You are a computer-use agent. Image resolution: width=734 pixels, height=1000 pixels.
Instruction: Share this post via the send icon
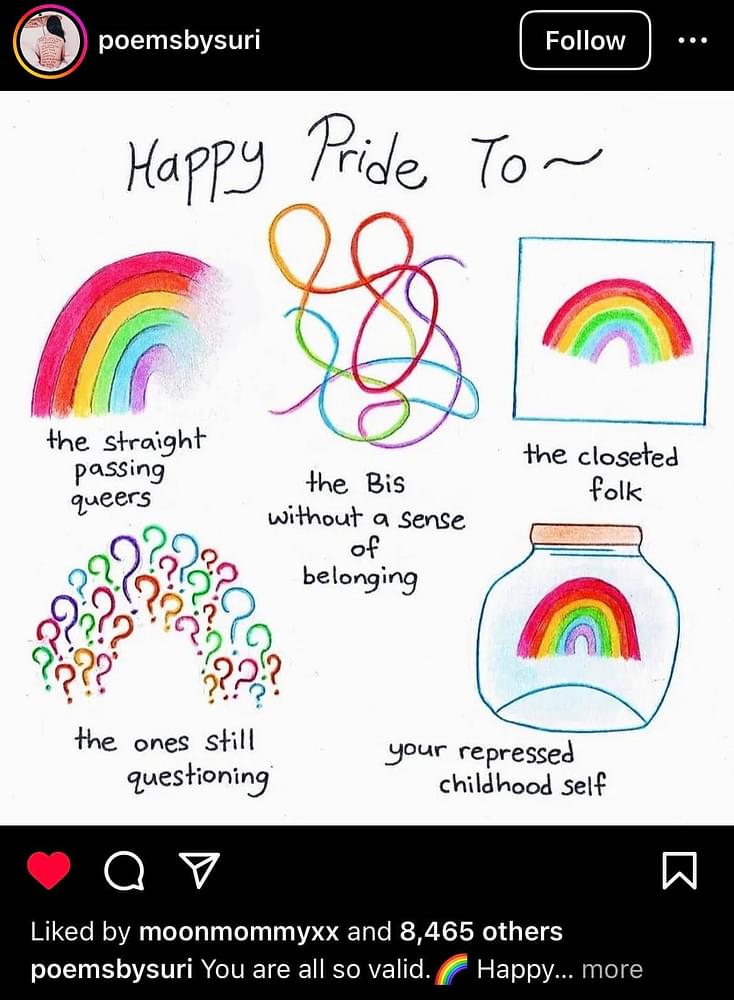coord(198,871)
